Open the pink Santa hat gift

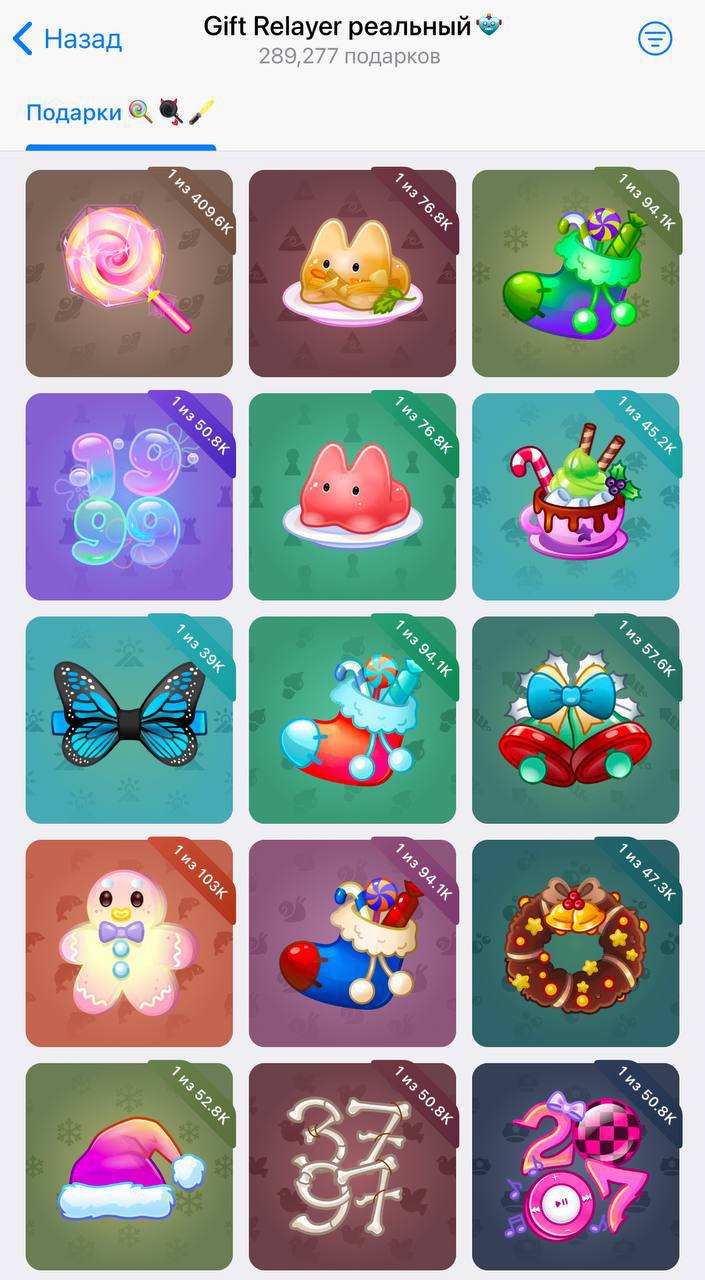point(129,1165)
